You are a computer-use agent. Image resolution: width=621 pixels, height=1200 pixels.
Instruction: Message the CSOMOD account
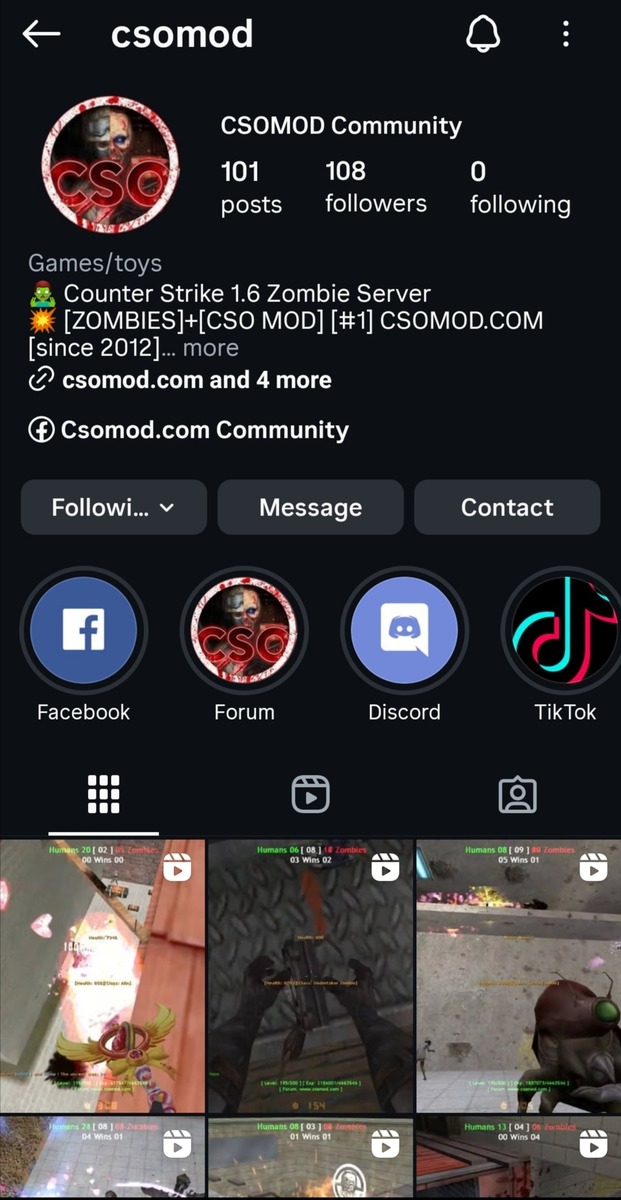(310, 507)
